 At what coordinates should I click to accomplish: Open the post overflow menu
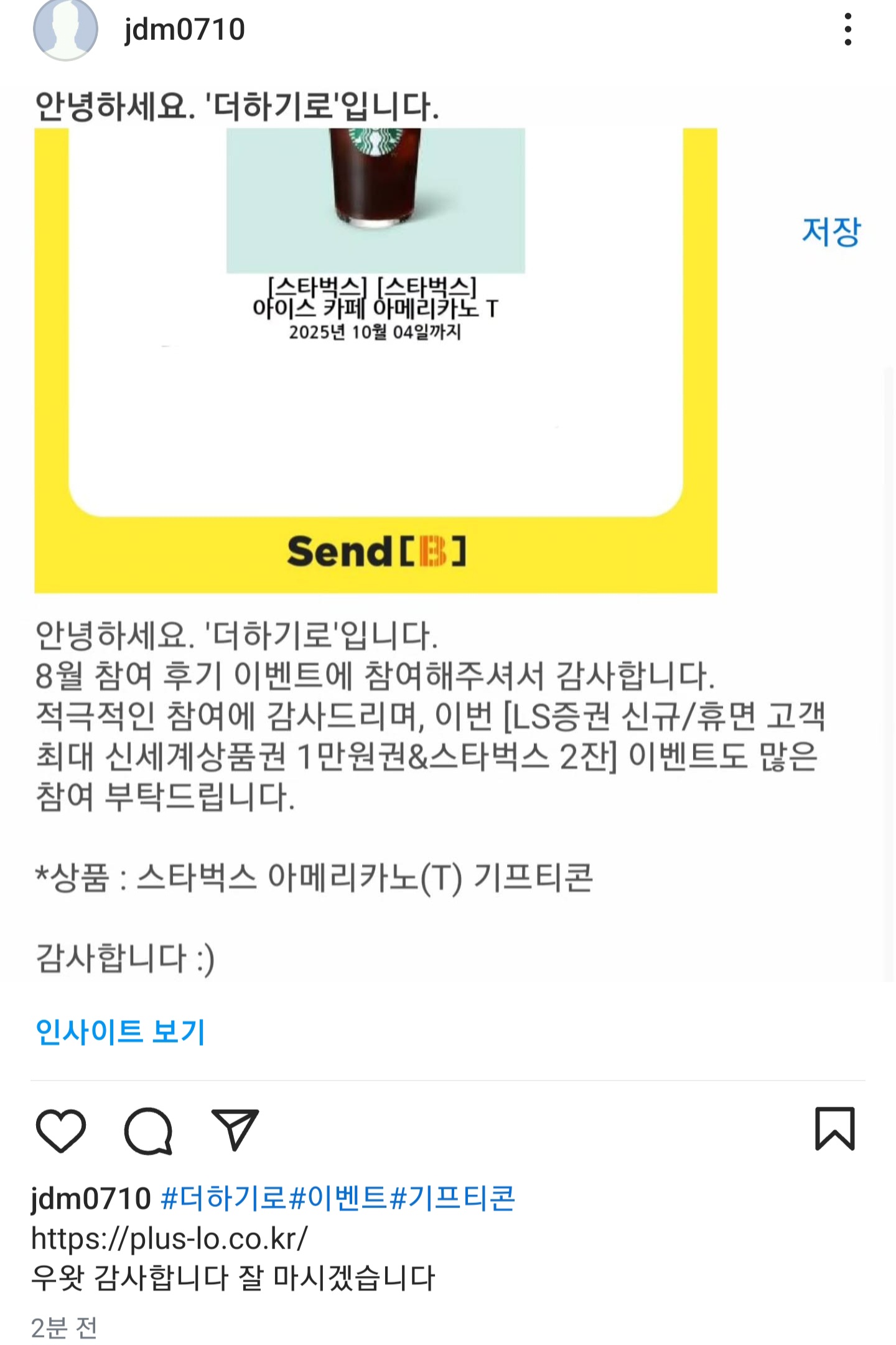[847, 30]
